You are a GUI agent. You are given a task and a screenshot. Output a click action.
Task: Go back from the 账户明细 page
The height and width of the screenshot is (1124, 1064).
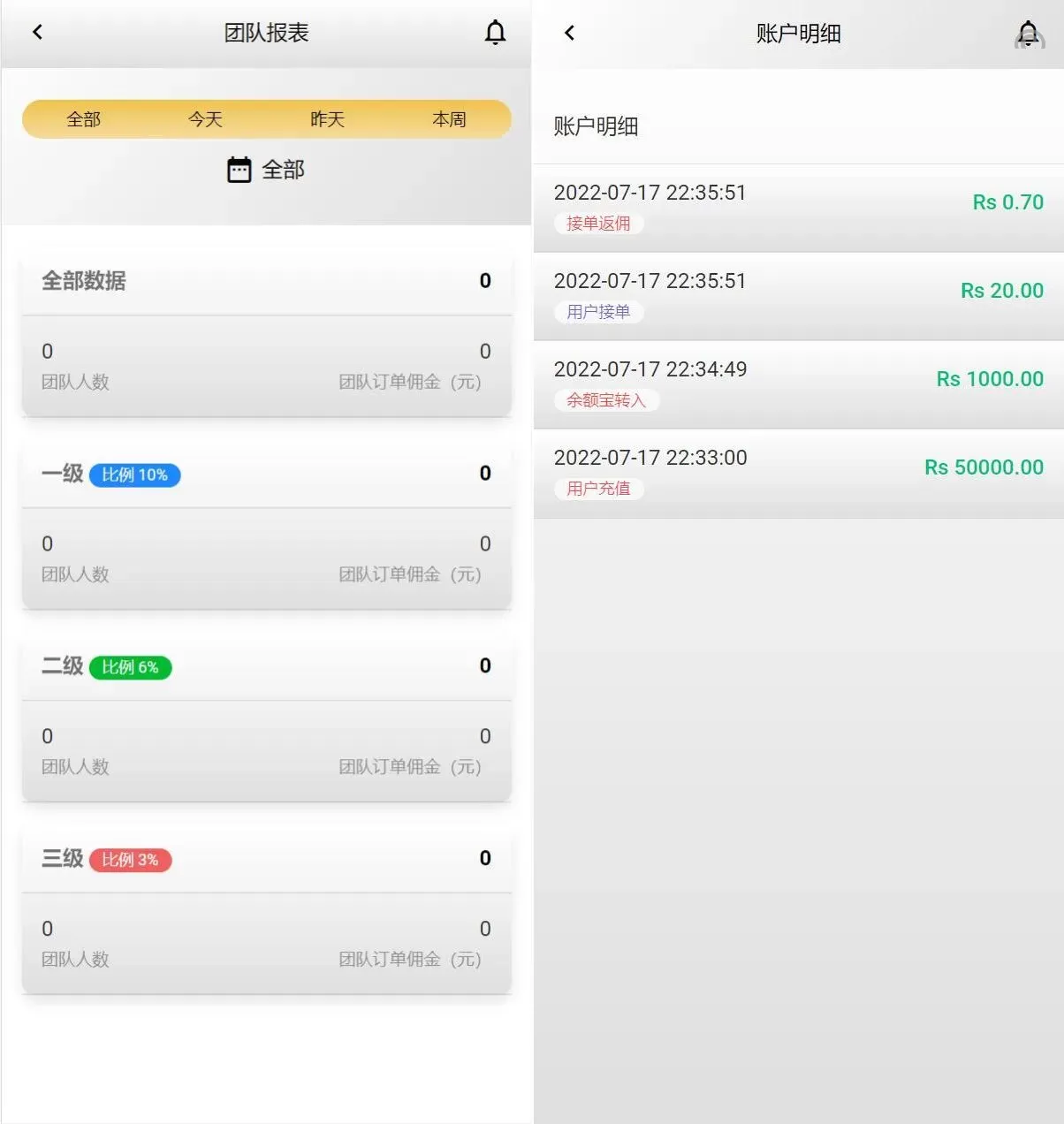coord(569,34)
